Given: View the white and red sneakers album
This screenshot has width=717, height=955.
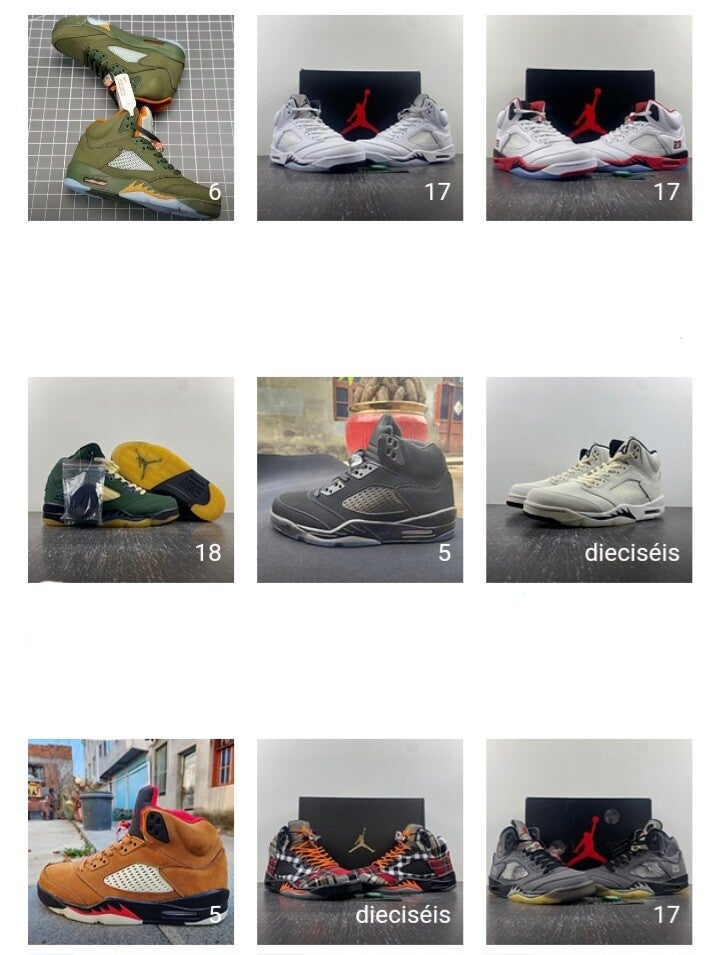Looking at the screenshot, I should coord(589,117).
